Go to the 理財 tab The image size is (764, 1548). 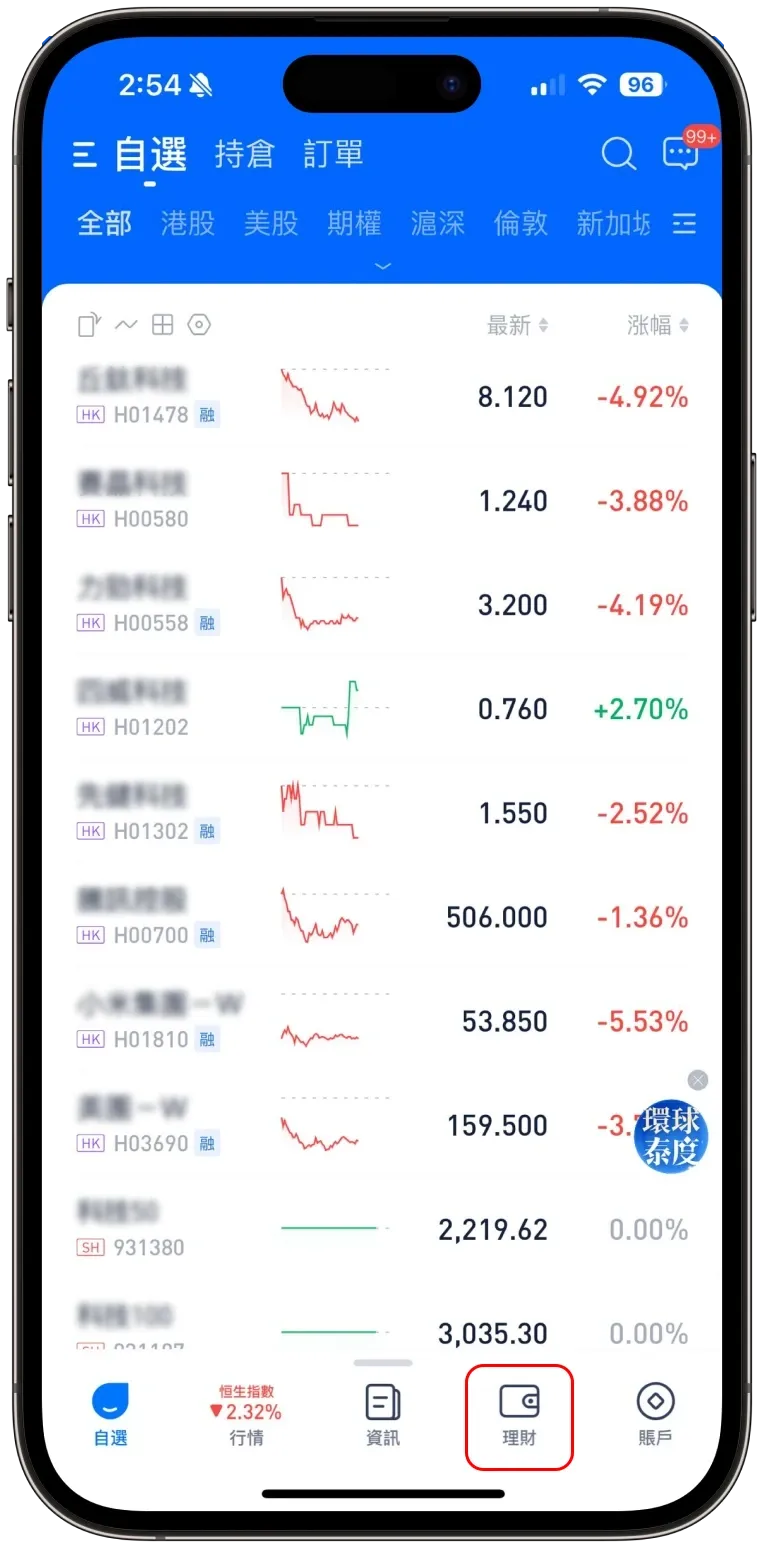click(x=519, y=1416)
